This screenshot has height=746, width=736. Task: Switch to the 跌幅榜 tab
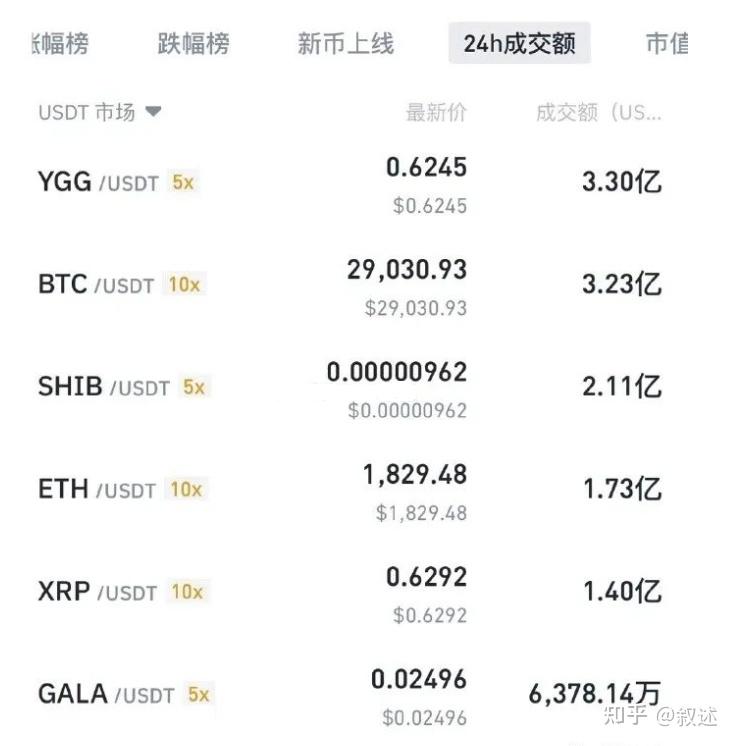(192, 43)
